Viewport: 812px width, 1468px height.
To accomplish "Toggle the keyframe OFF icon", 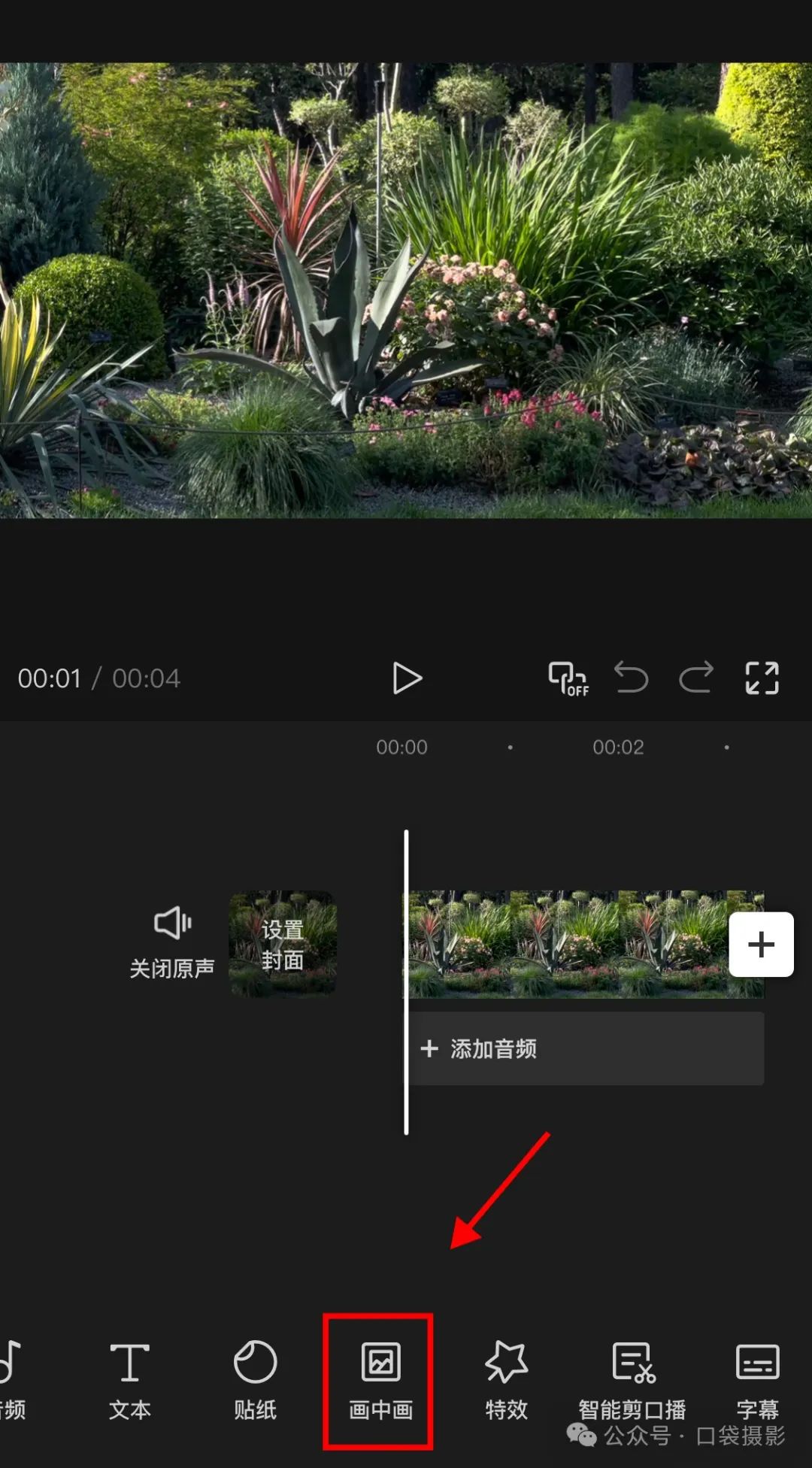I will [x=568, y=678].
